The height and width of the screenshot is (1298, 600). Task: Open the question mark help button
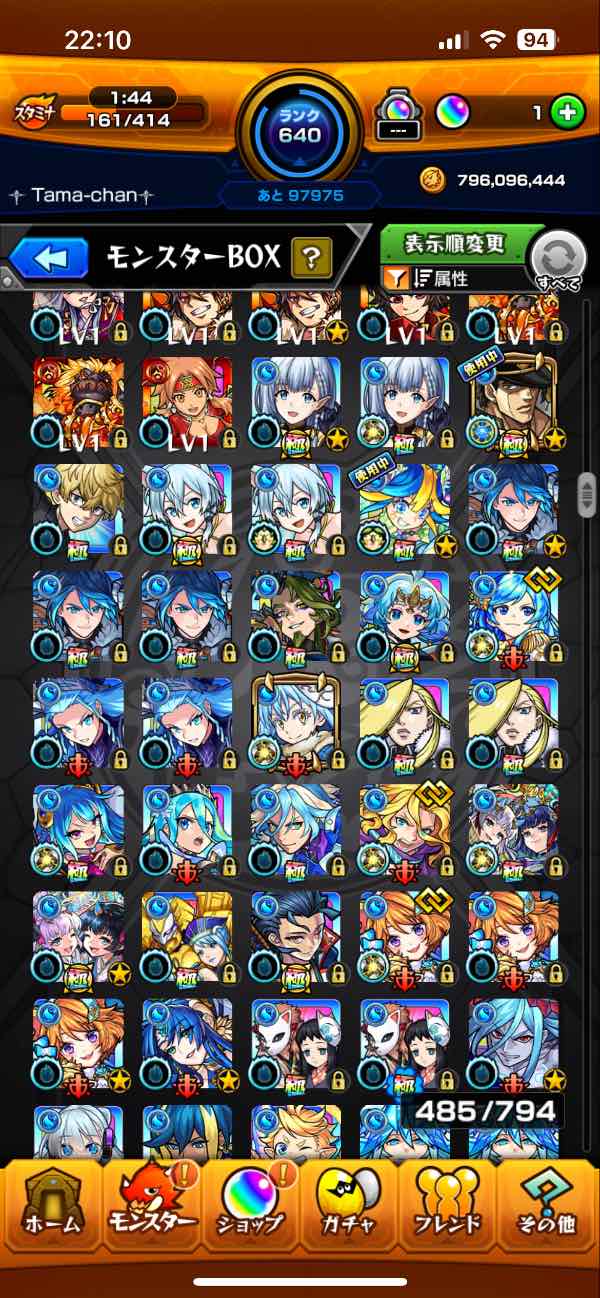tap(311, 260)
